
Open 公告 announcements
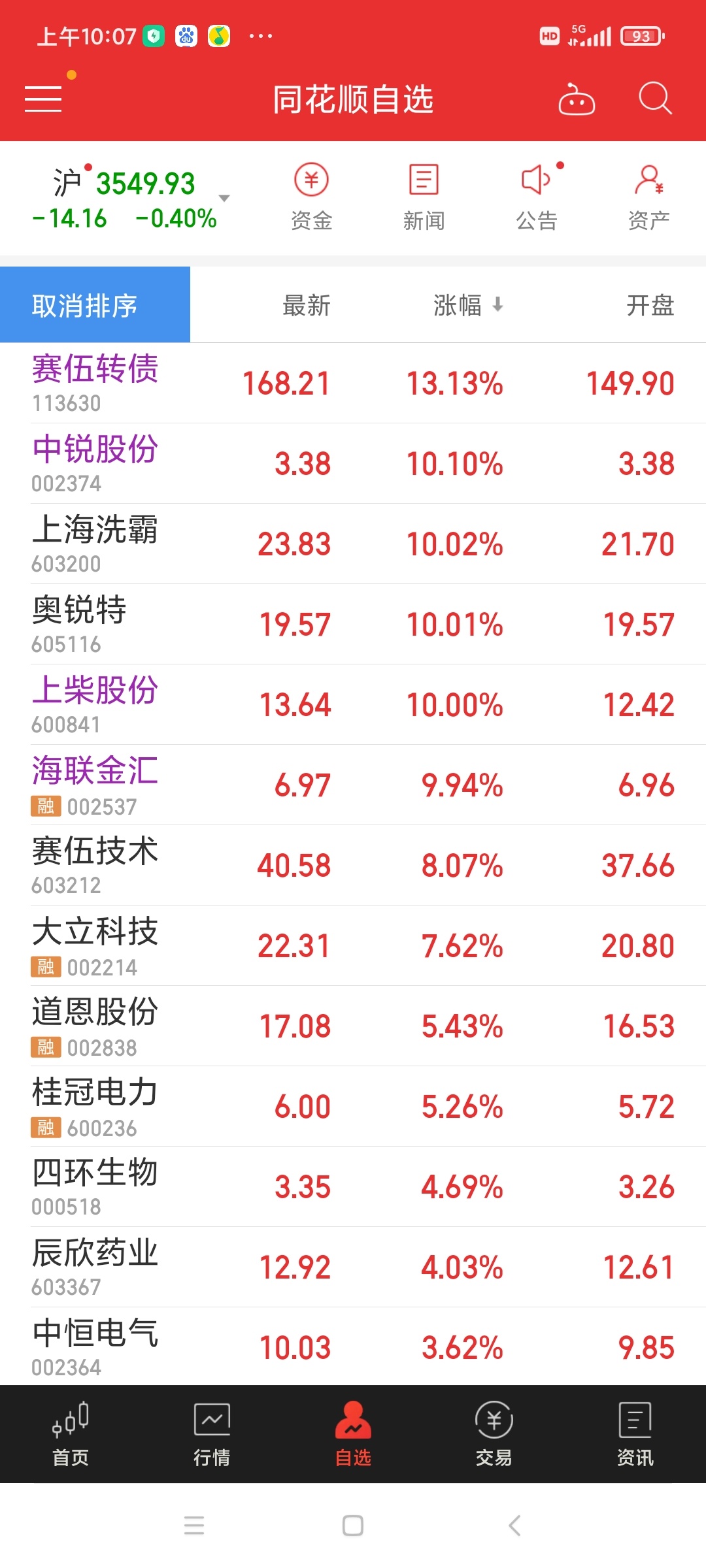point(537,197)
